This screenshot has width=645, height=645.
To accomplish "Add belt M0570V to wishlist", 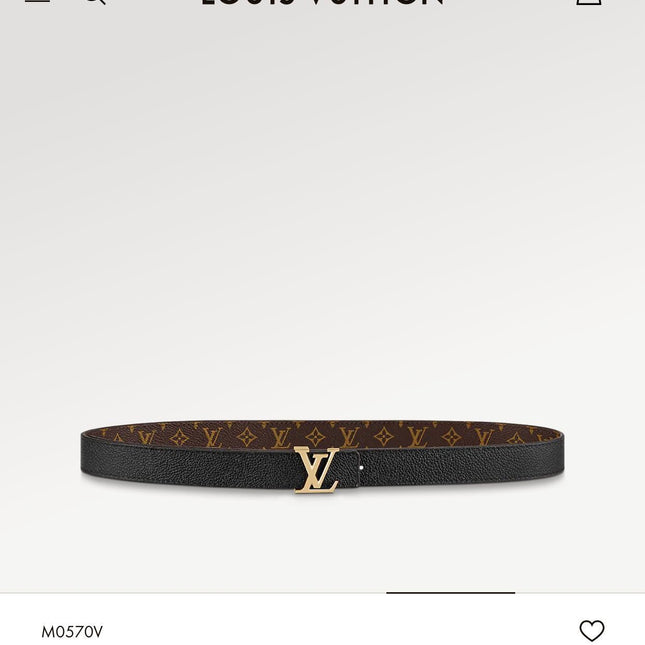I will pyautogui.click(x=592, y=631).
